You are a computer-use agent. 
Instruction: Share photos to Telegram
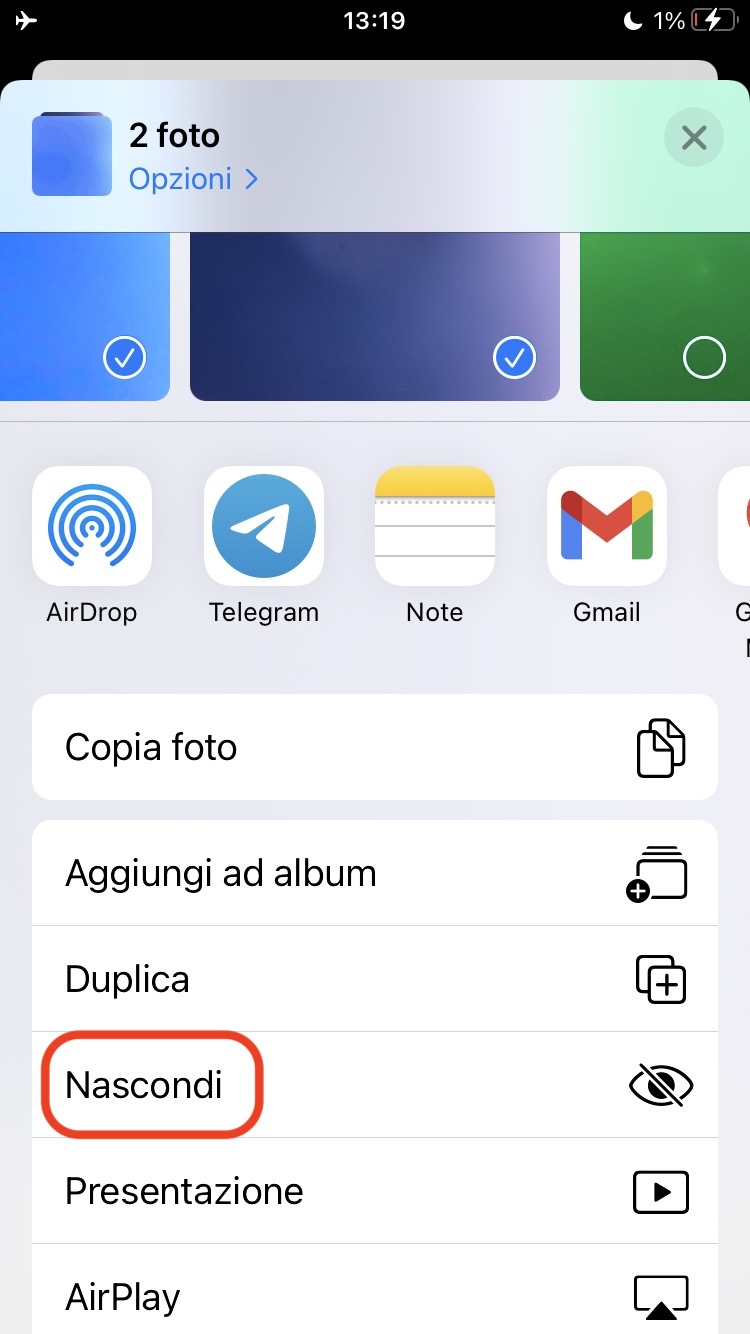(x=264, y=526)
